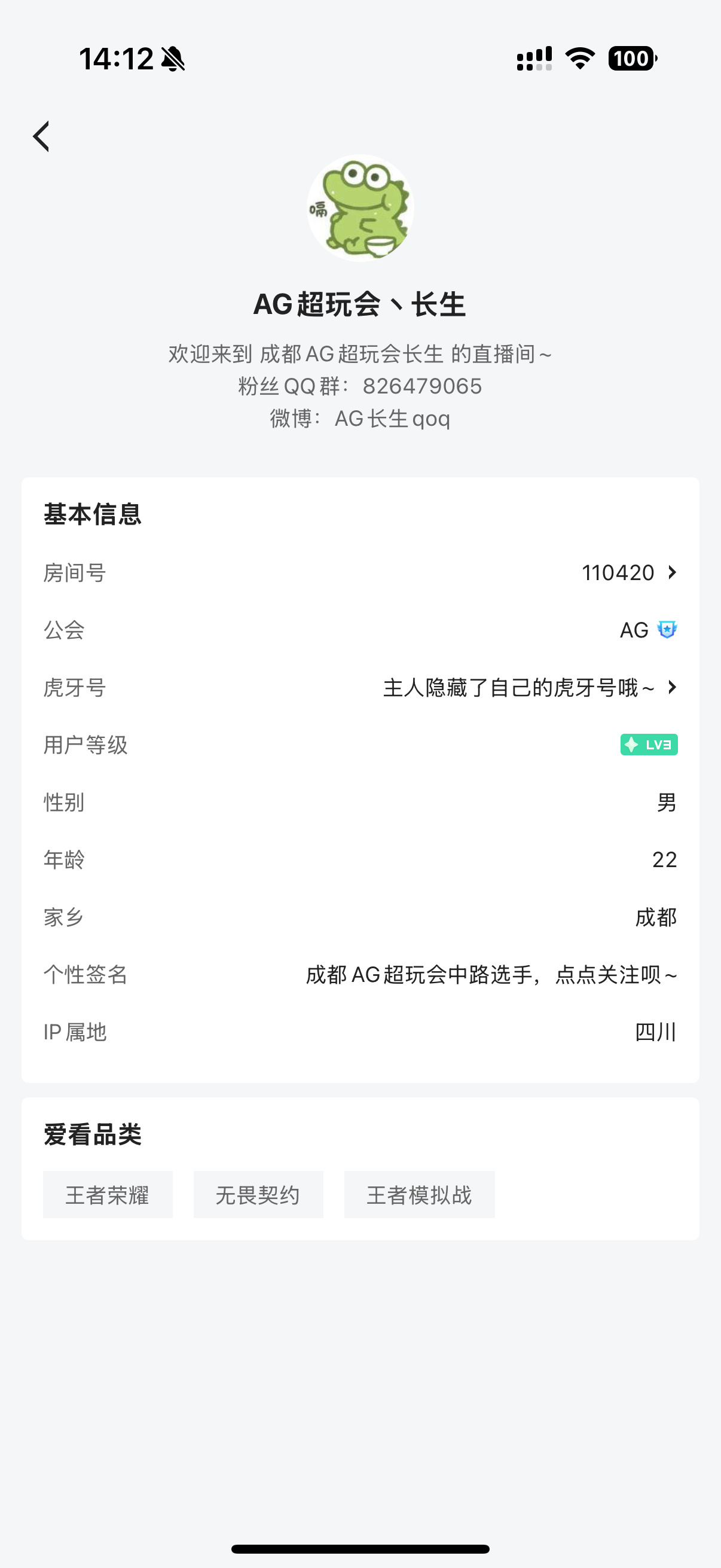Screen dimensions: 721x1568
Task: Click room number 110420
Action: (x=618, y=572)
